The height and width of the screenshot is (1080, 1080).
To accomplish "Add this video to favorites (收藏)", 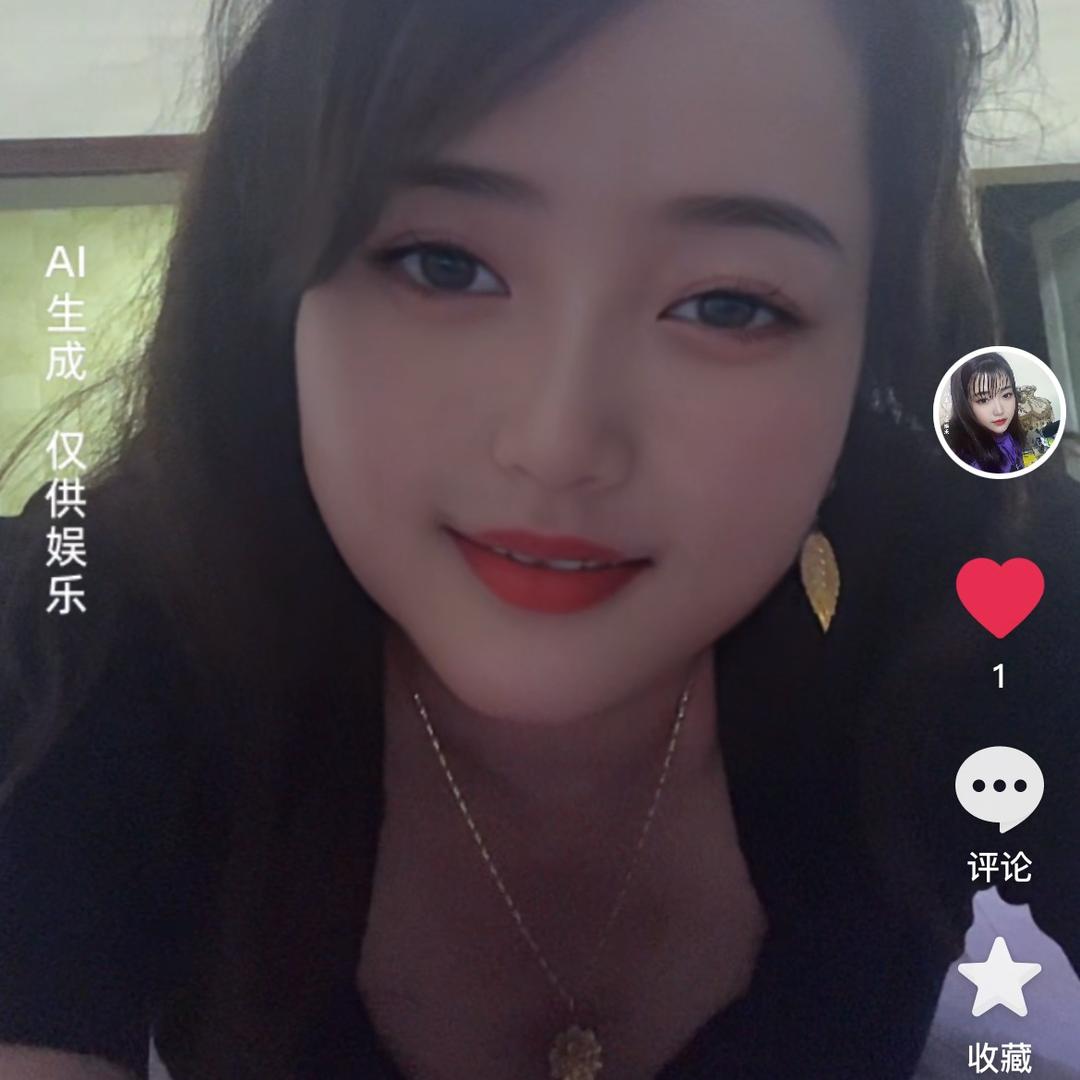I will point(999,977).
